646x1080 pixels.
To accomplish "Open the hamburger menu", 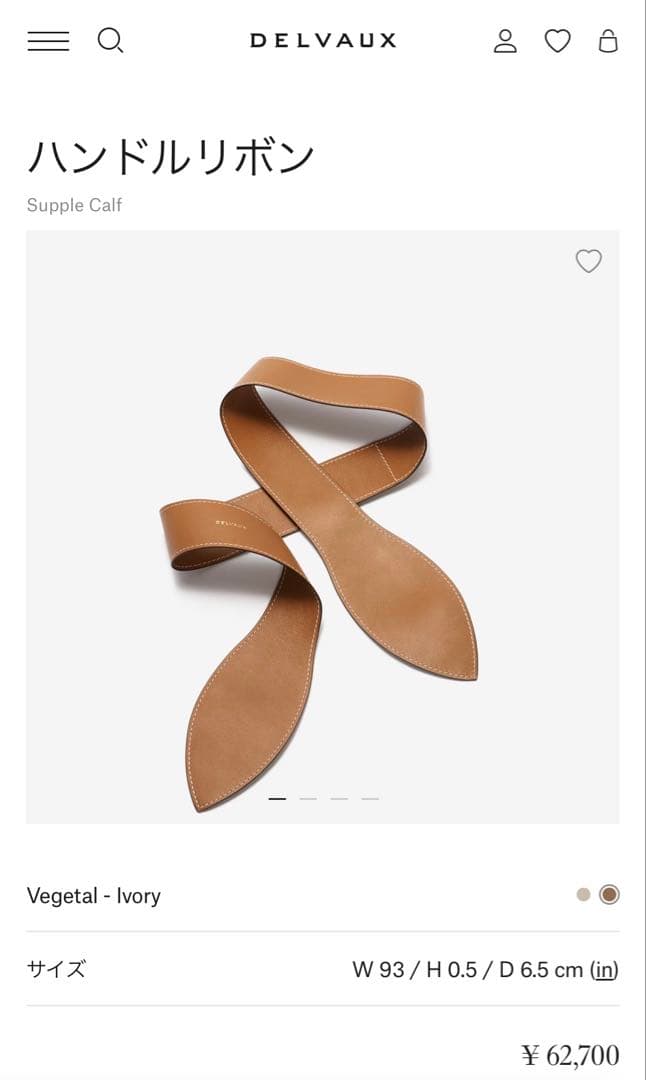I will click(48, 41).
